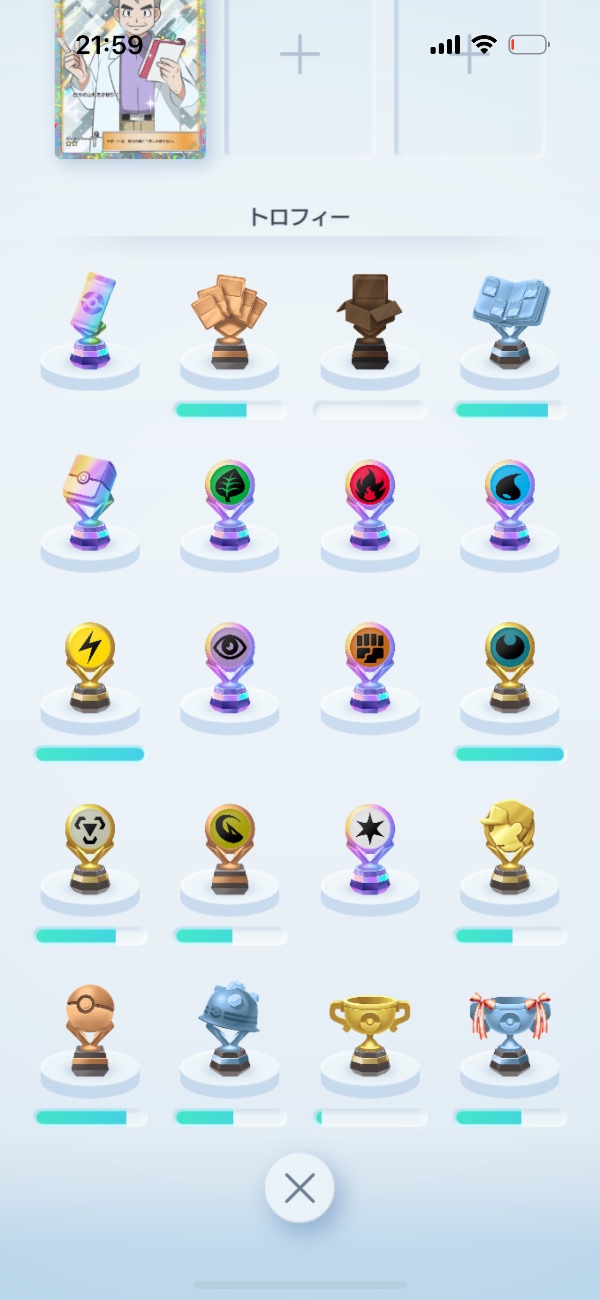The image size is (600, 1300).
Task: View the Psychic type eye trophy
Action: coord(230,667)
